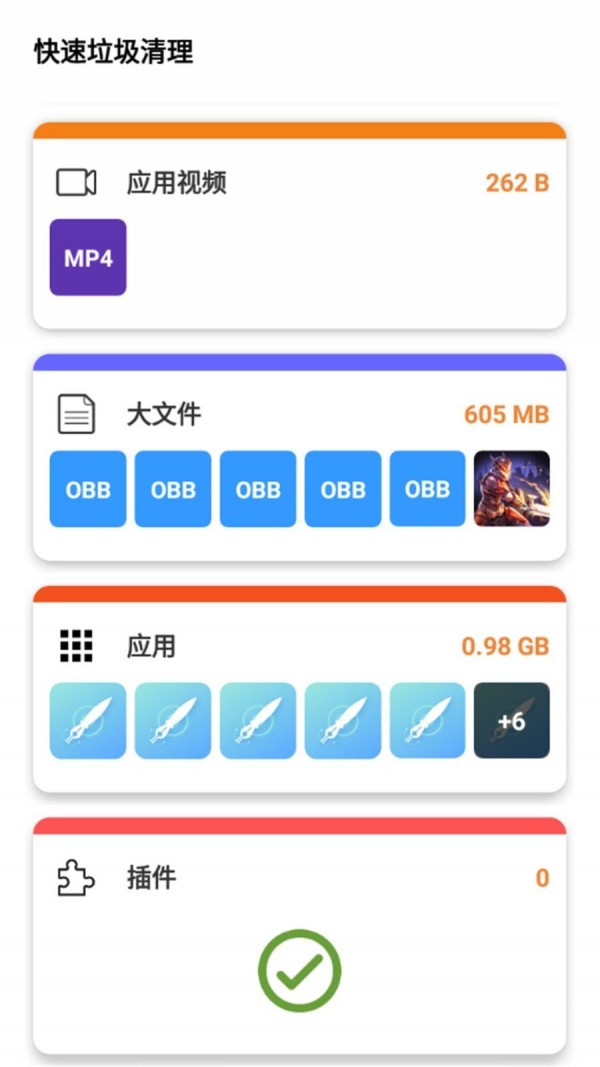Select the MP4 video file tile
This screenshot has height=1067, width=600.
pyautogui.click(x=88, y=258)
